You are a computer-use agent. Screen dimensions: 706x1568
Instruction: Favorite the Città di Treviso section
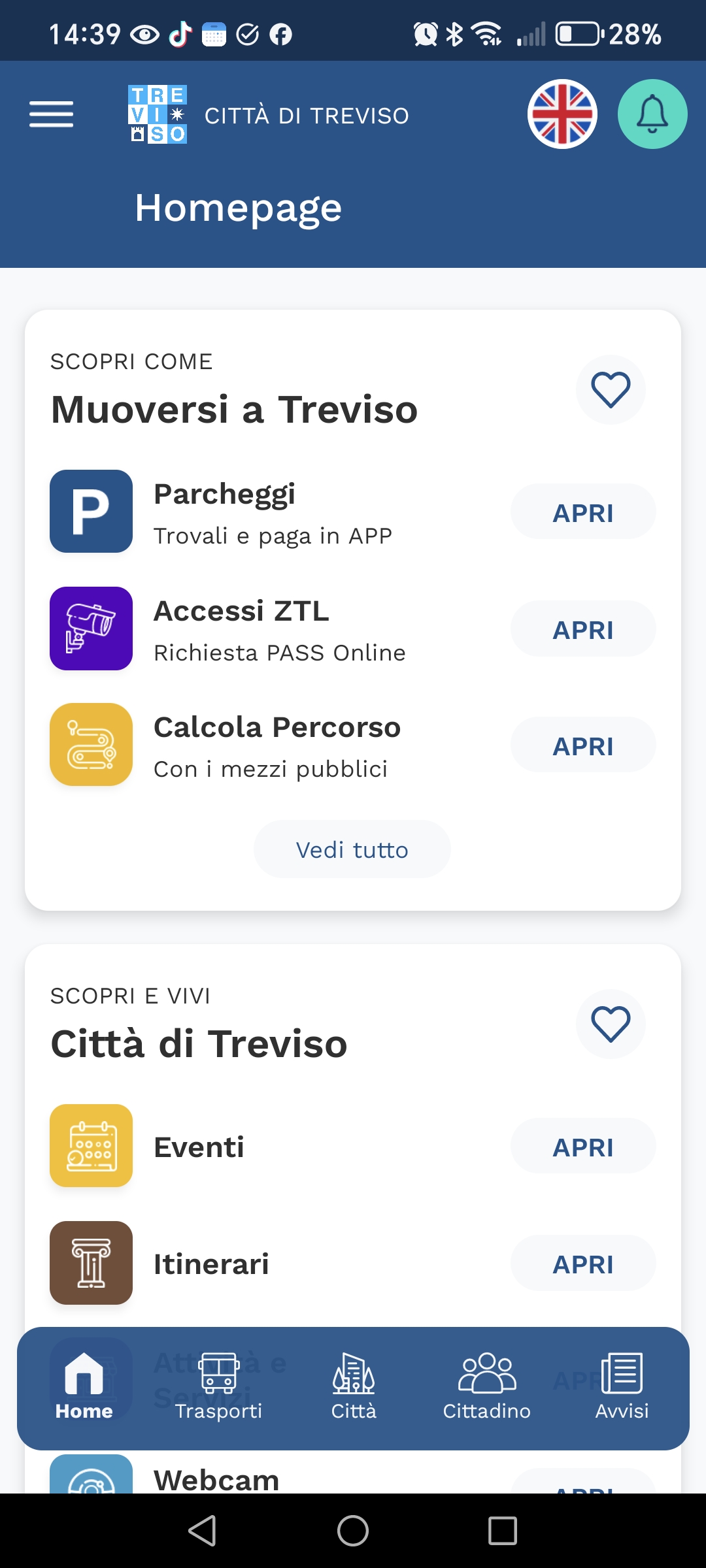(611, 1024)
